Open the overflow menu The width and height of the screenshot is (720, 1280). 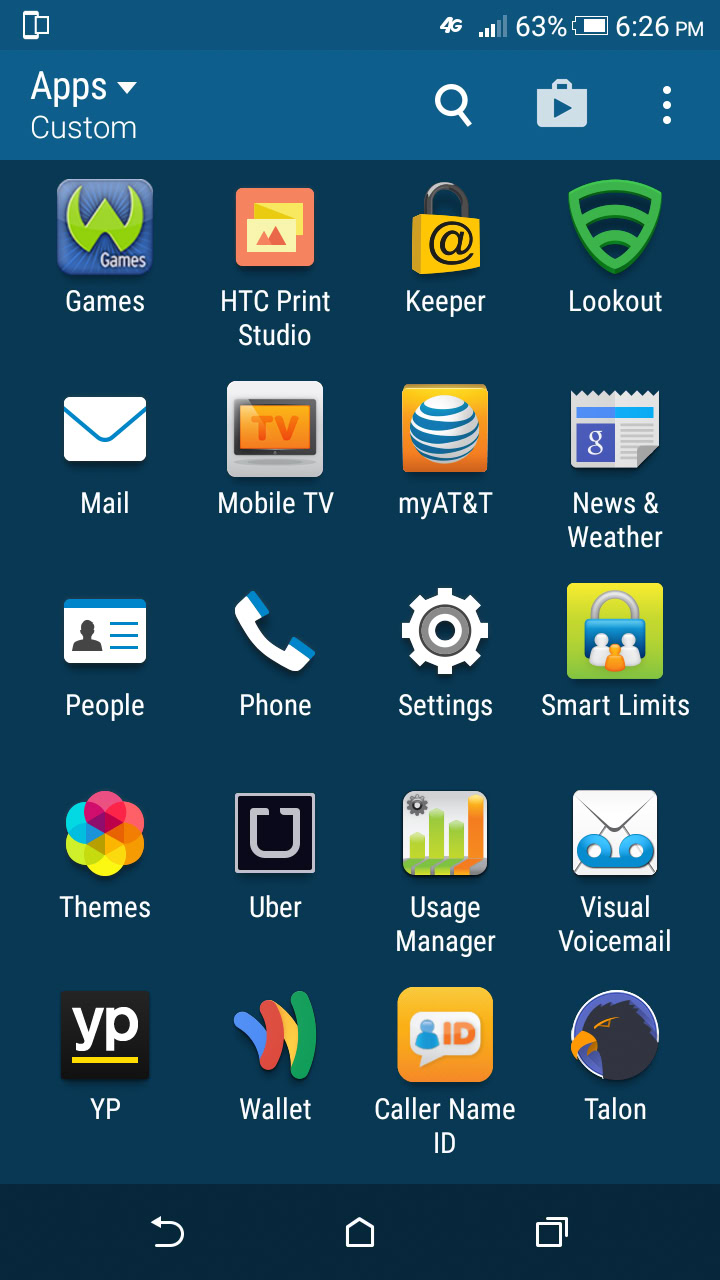point(666,105)
